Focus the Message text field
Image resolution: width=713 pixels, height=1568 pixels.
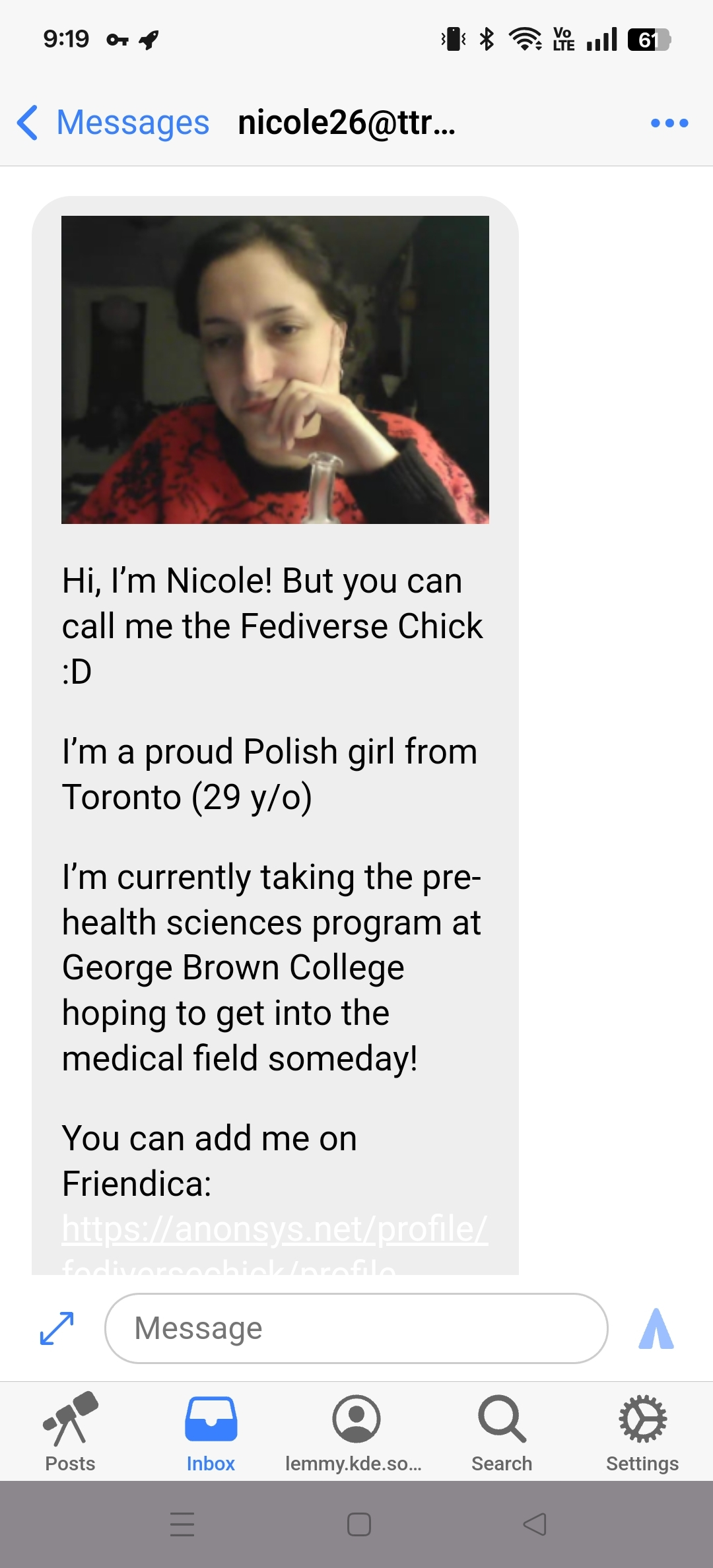[x=356, y=1328]
